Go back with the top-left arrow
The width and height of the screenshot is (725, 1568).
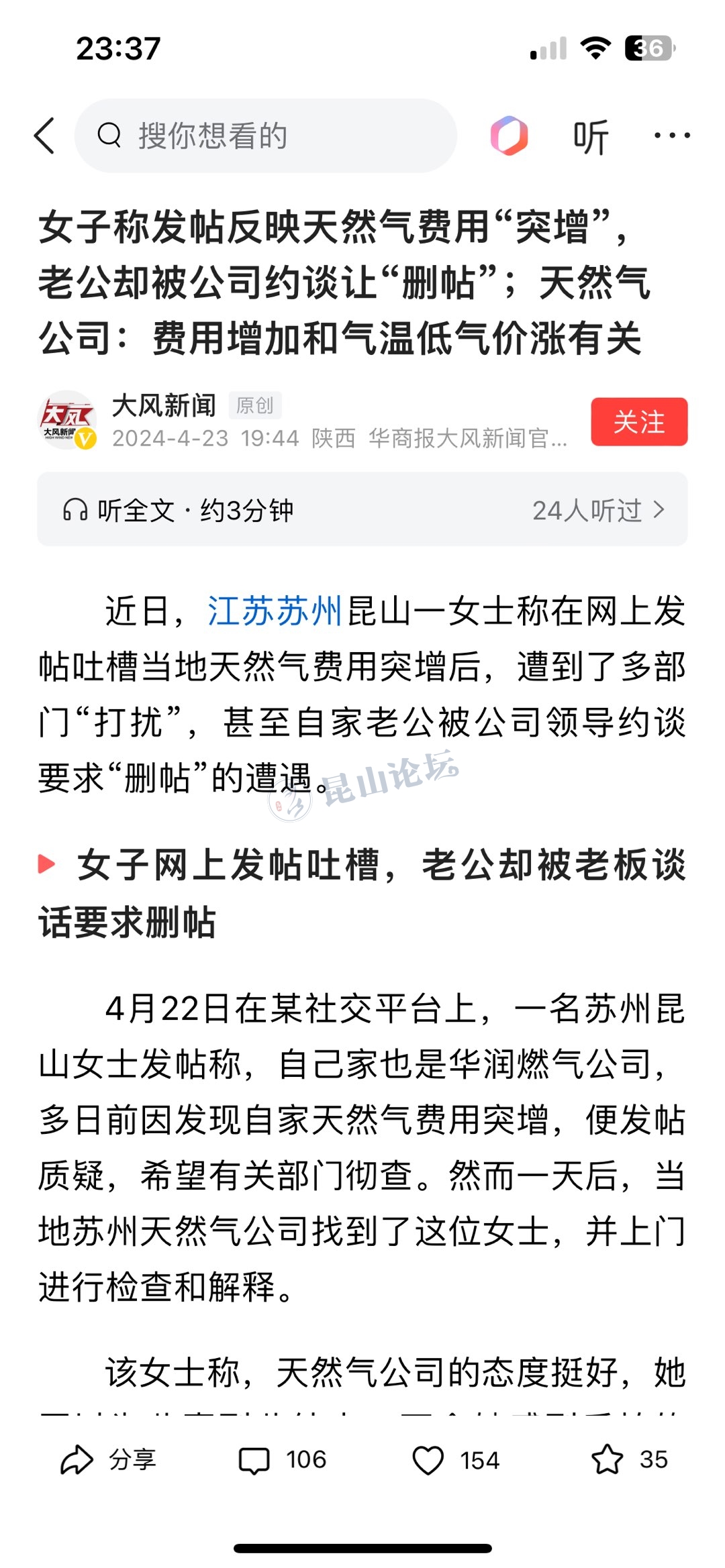(x=44, y=136)
